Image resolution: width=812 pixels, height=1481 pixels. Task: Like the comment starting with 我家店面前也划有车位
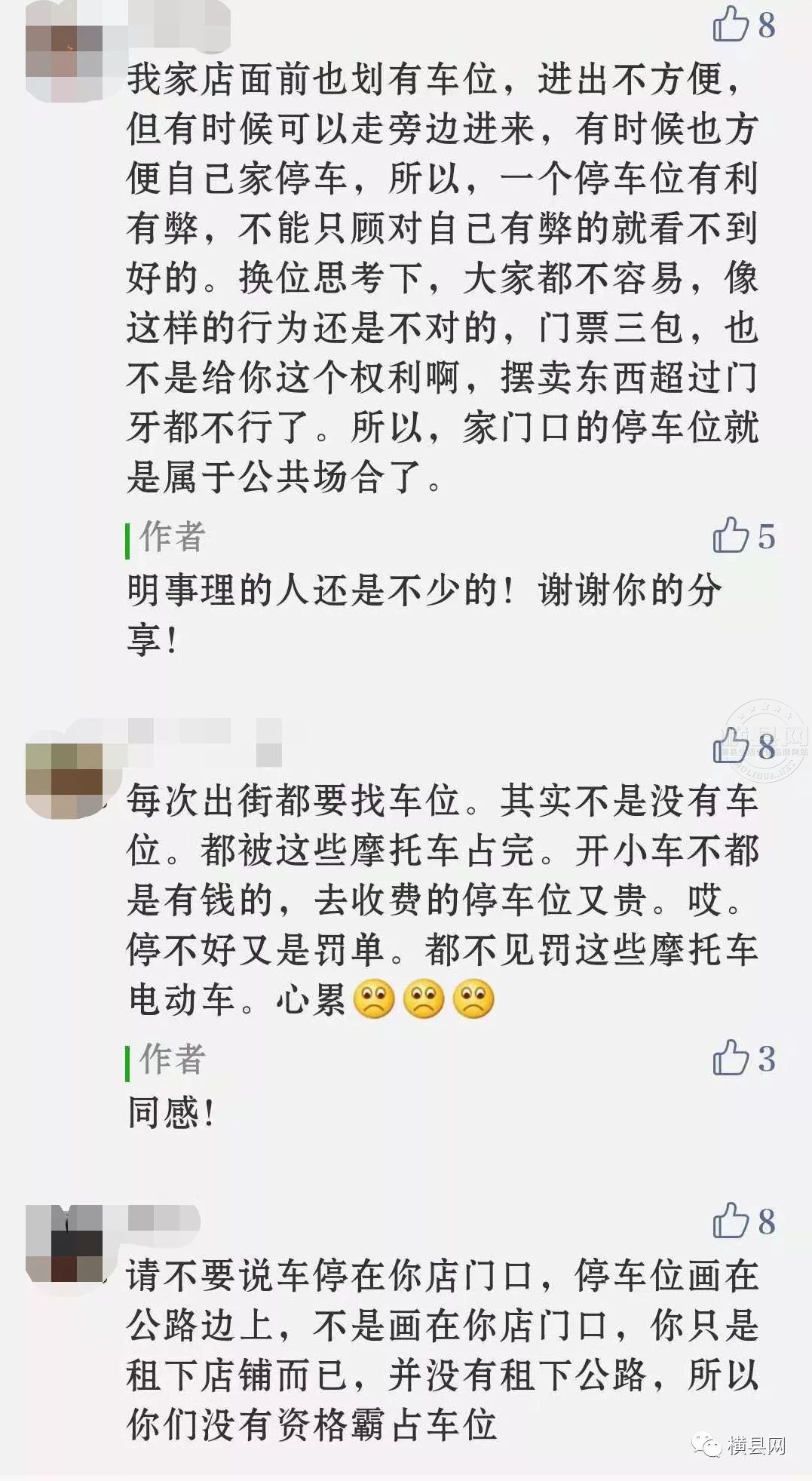click(731, 25)
